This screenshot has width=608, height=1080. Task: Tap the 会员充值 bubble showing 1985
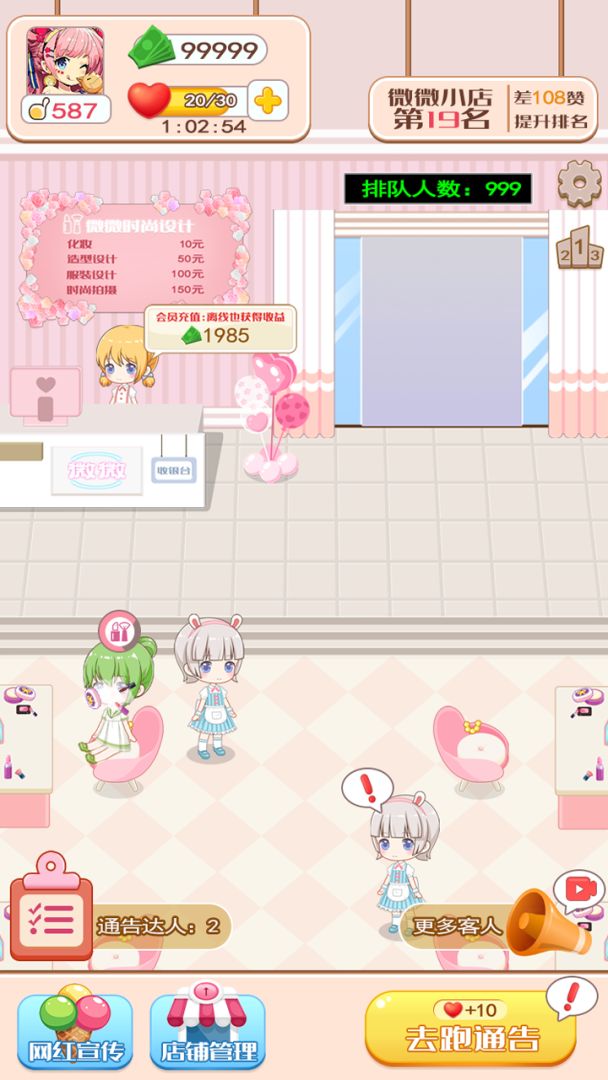point(220,329)
